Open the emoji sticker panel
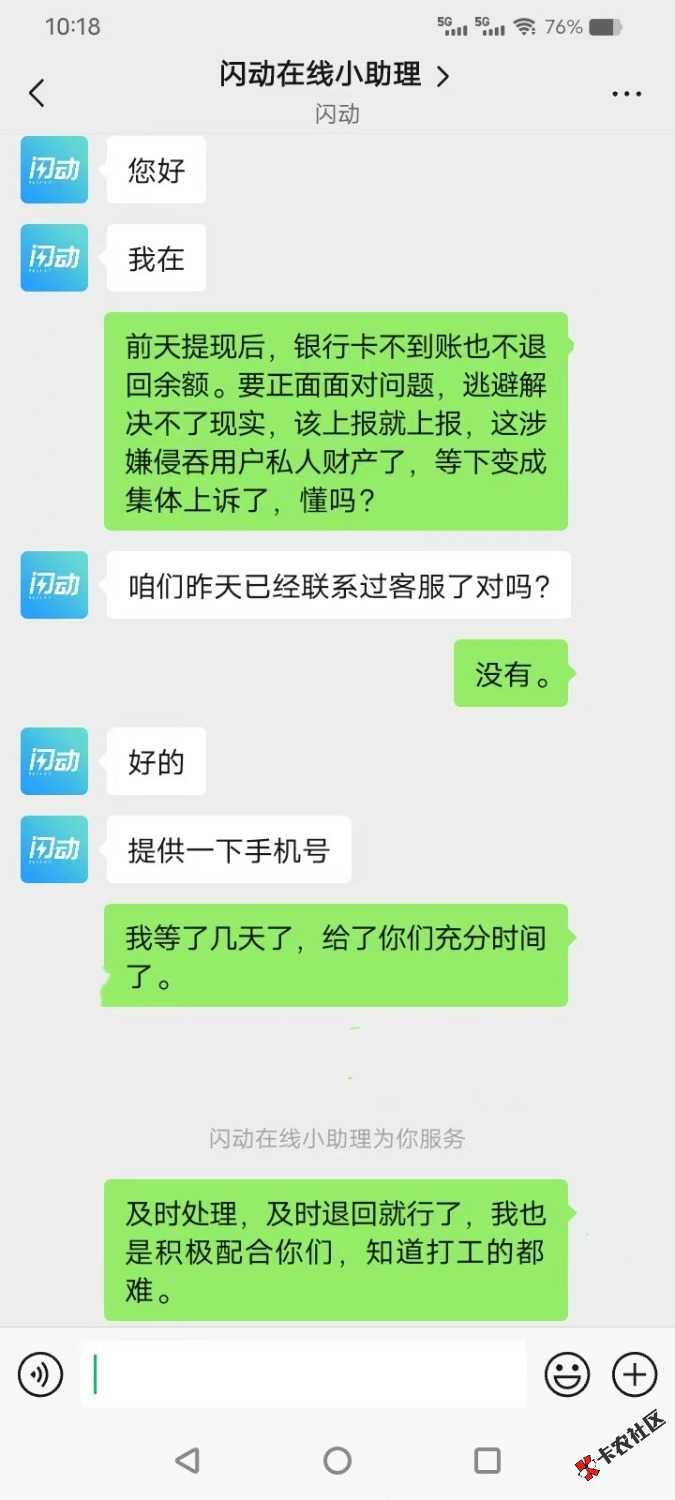 pos(566,1375)
